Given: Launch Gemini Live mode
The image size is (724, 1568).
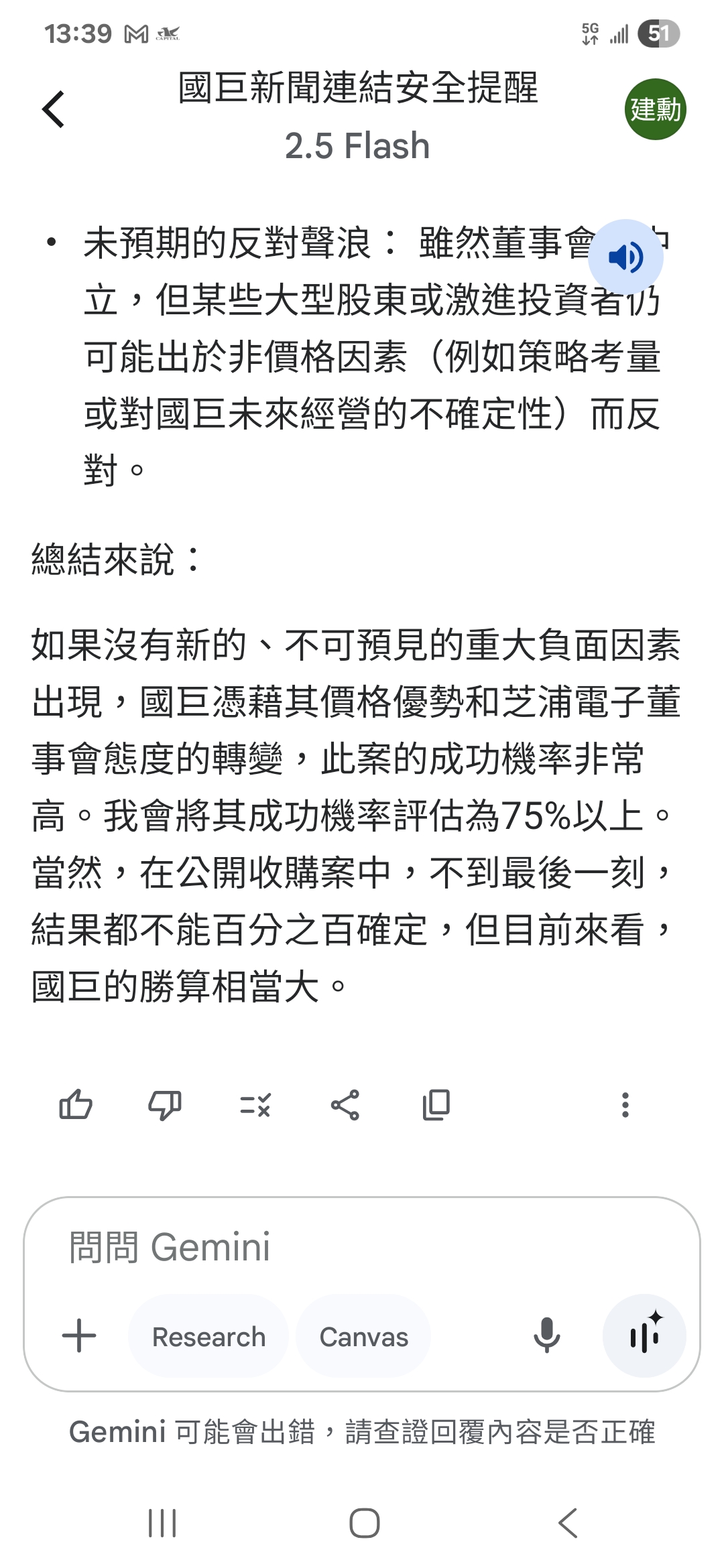Looking at the screenshot, I should click(x=644, y=1335).
